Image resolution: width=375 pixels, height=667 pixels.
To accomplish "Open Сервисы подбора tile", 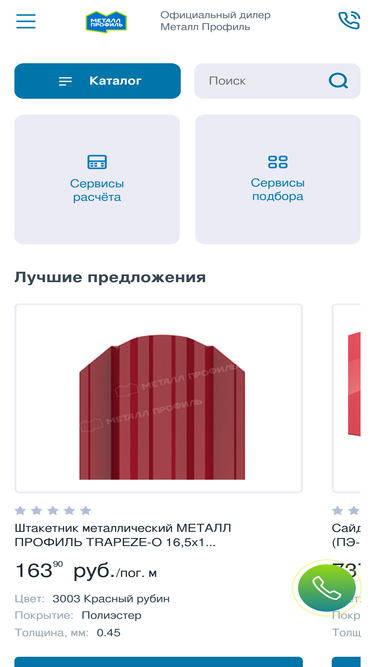I will (278, 179).
